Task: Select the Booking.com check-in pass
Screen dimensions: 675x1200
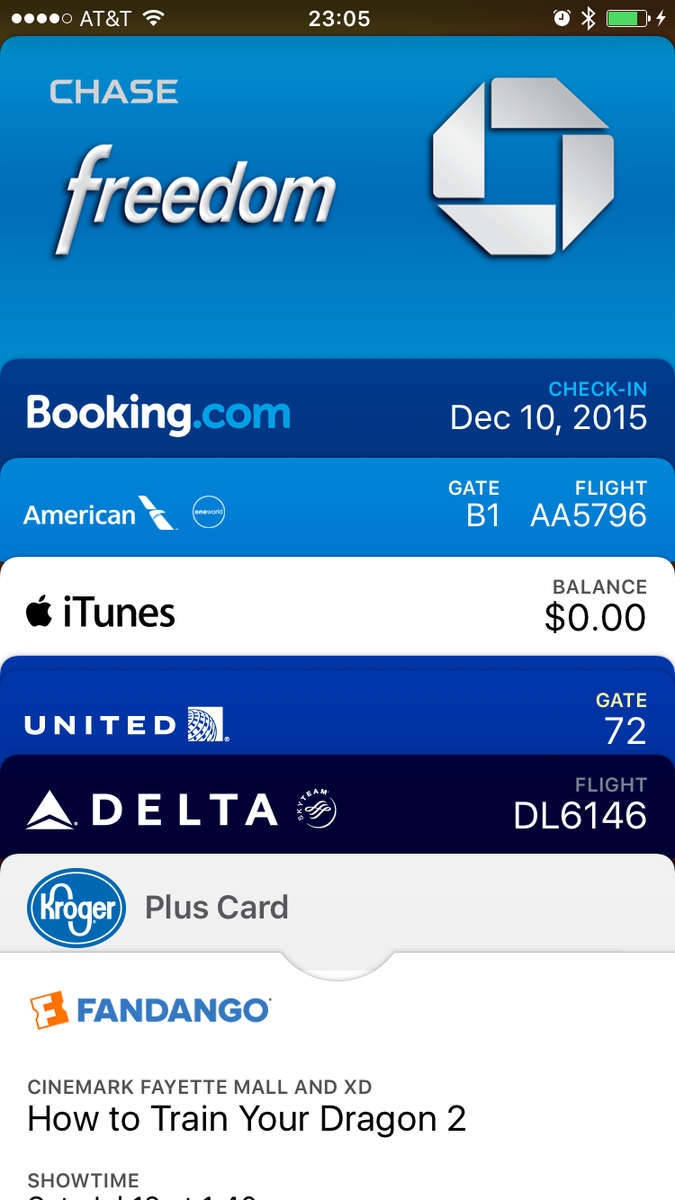Action: coord(337,412)
